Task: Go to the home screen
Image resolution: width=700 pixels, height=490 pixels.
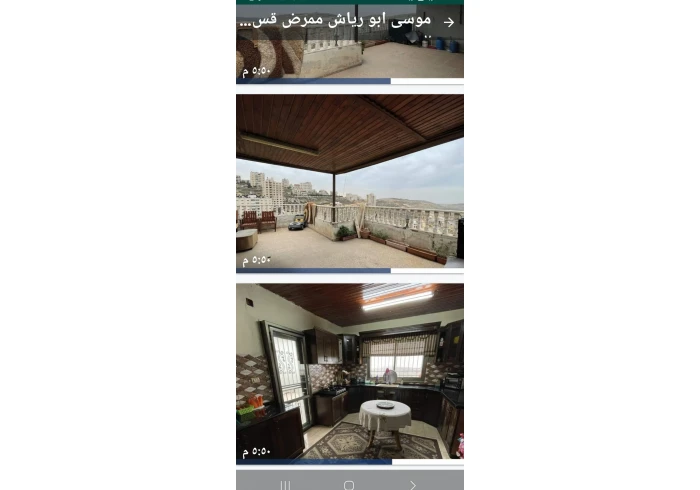Action: (349, 485)
